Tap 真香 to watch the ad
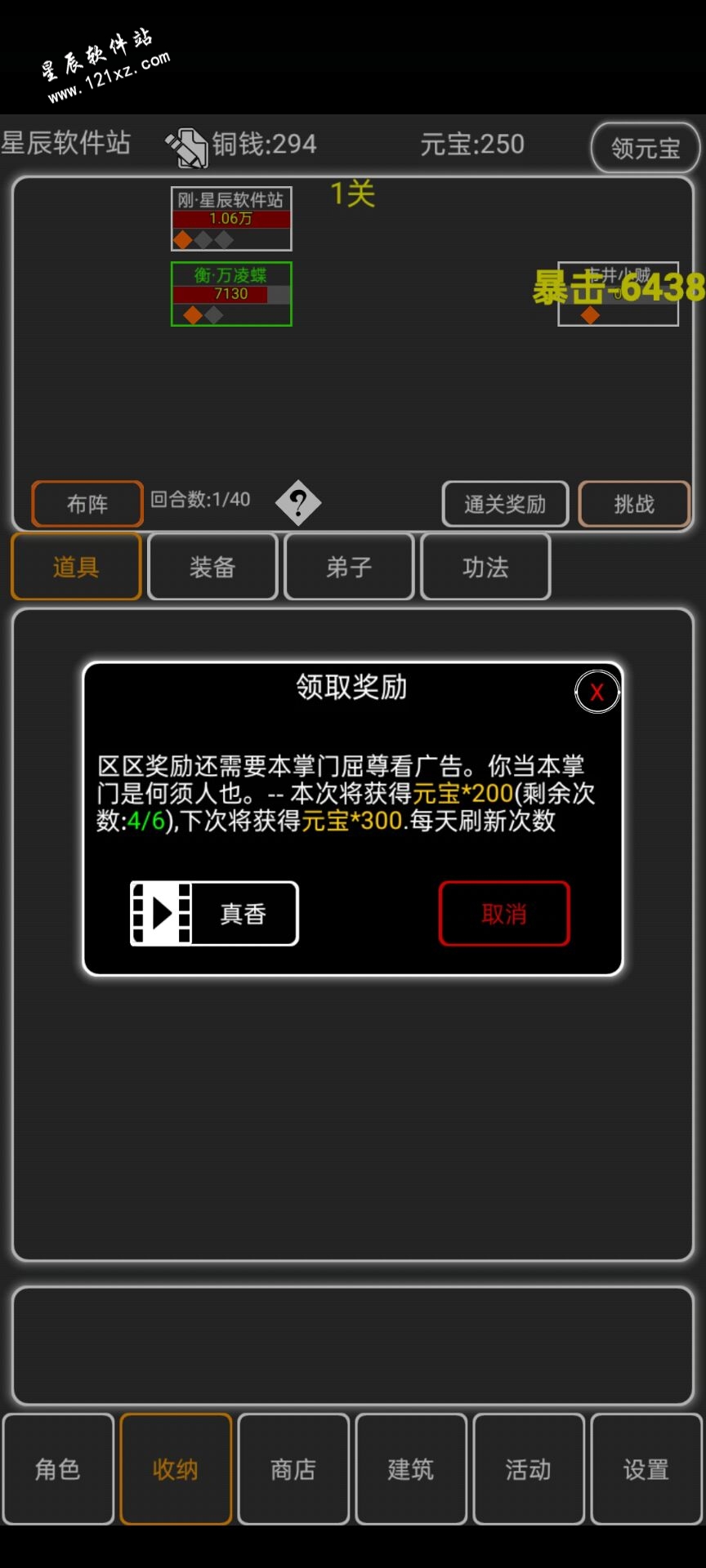 coord(215,913)
